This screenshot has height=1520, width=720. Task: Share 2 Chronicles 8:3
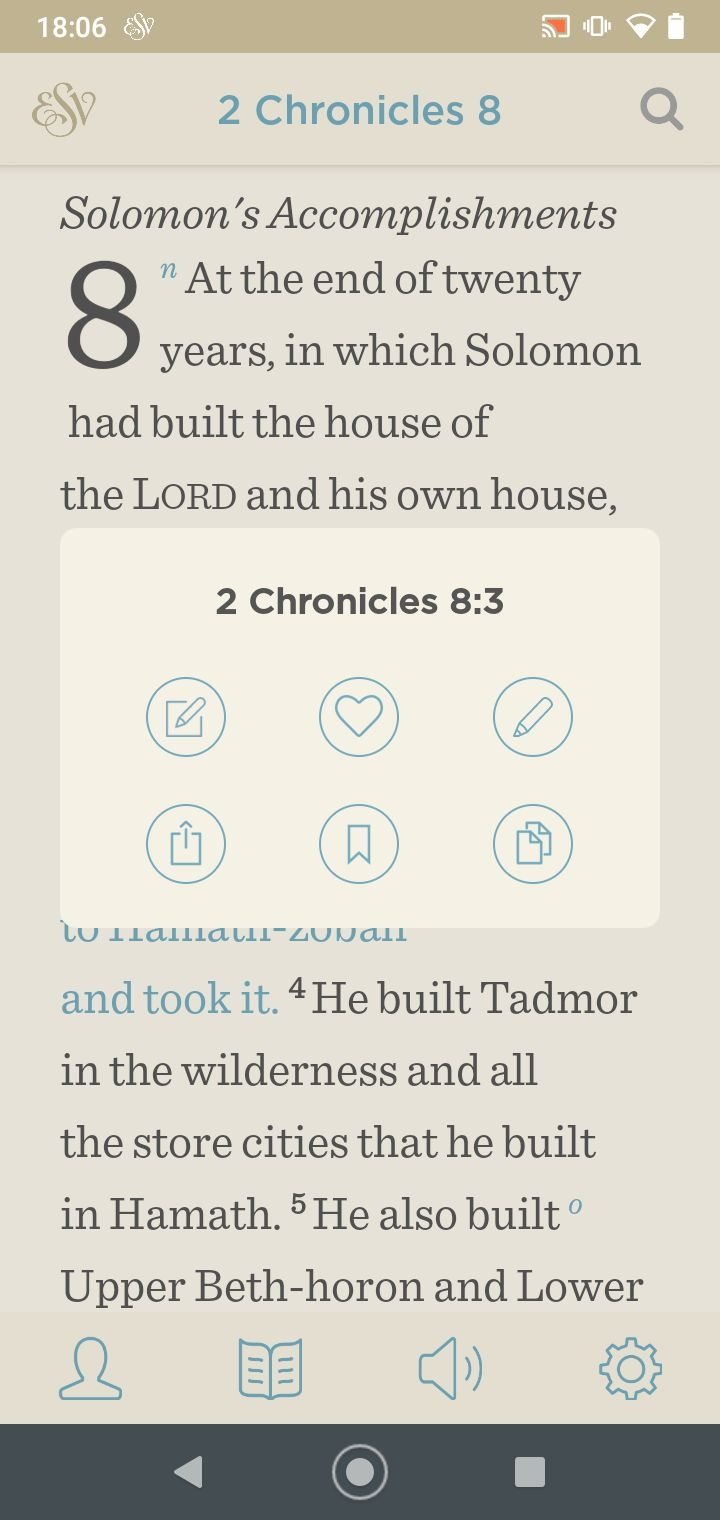[186, 845]
